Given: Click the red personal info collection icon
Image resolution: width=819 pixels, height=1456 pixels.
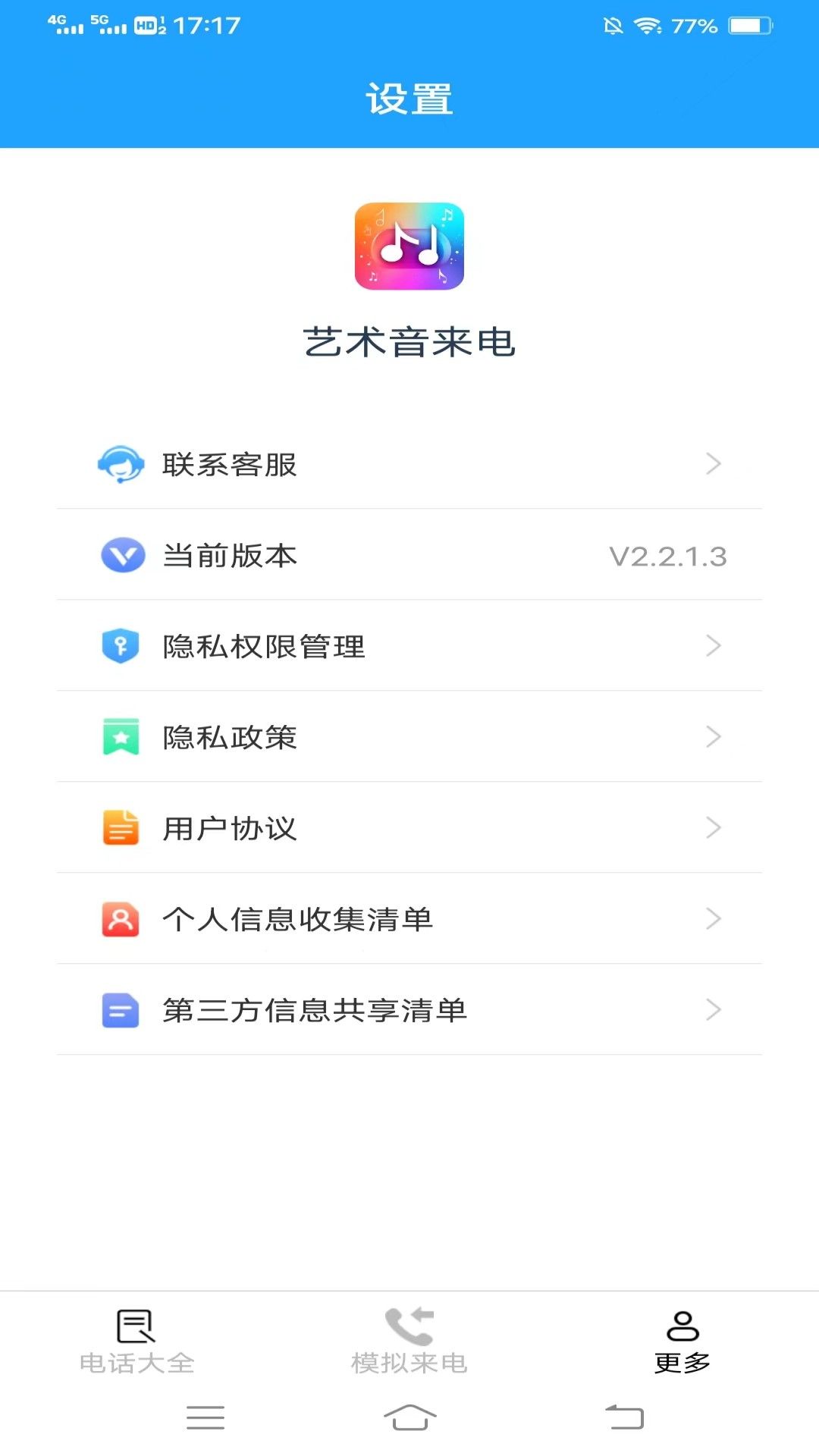Looking at the screenshot, I should (x=121, y=919).
